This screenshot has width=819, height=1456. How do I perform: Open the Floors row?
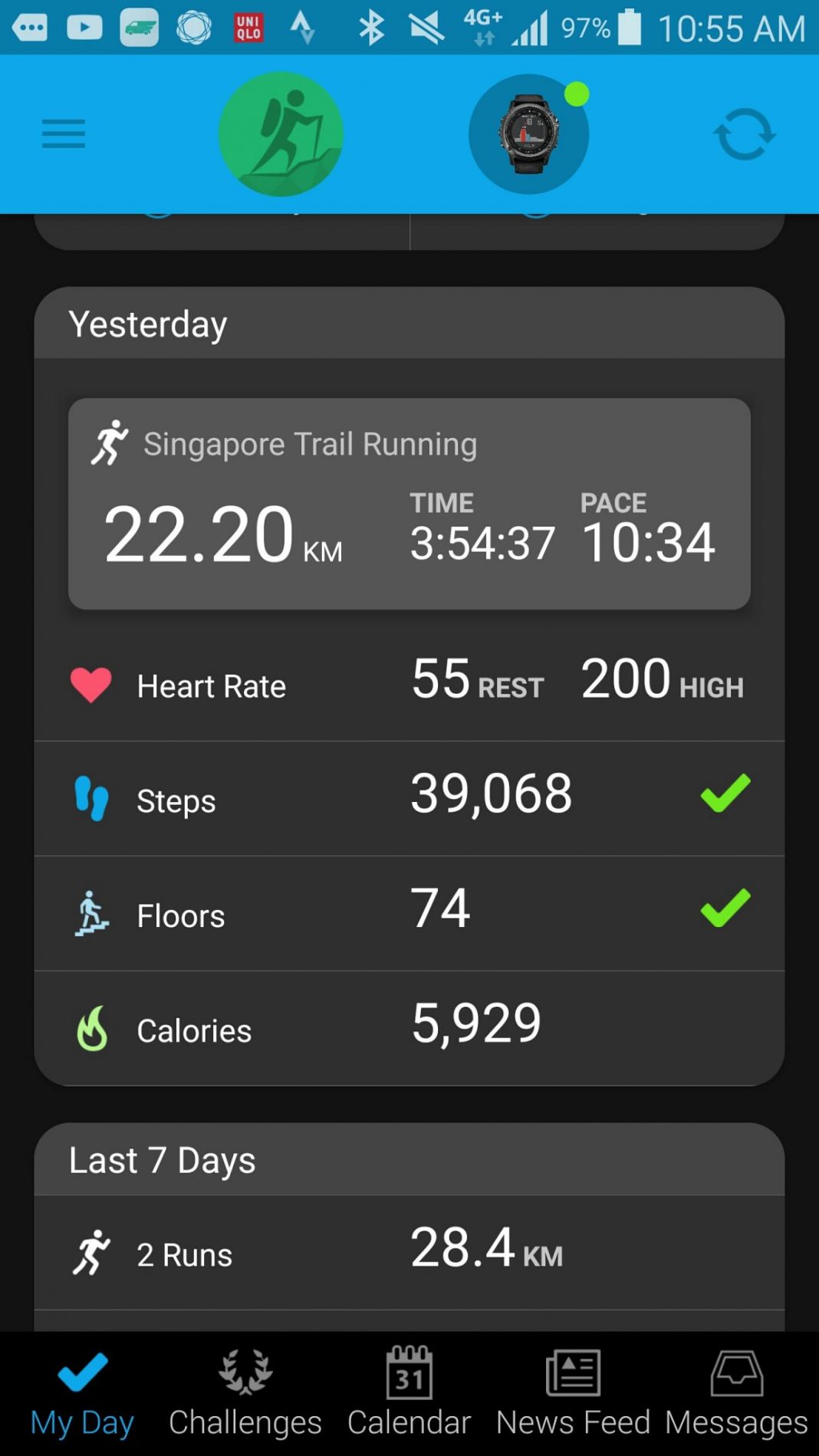point(409,913)
